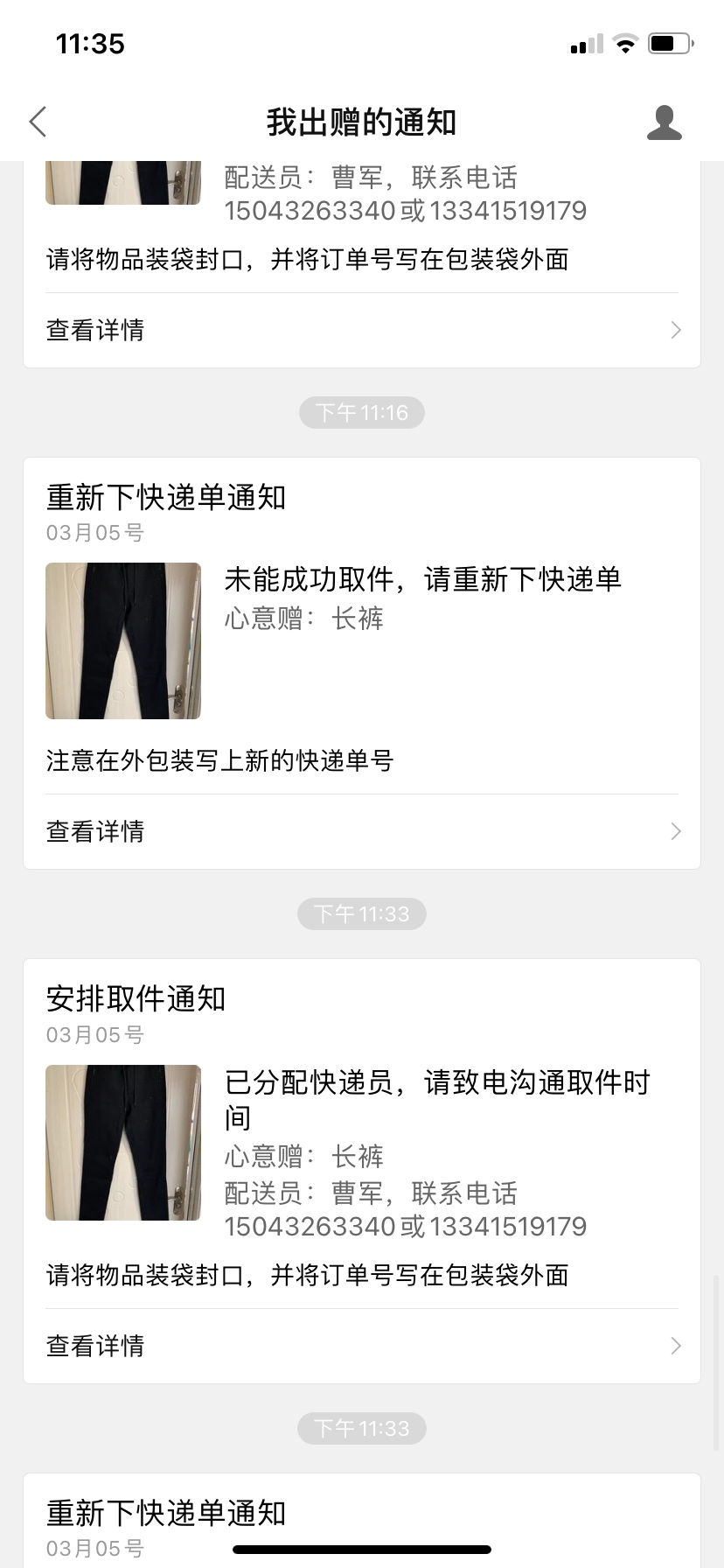Open the 未能成功取件 notification's trousers picture
Image resolution: width=724 pixels, height=1568 pixels.
coord(123,640)
